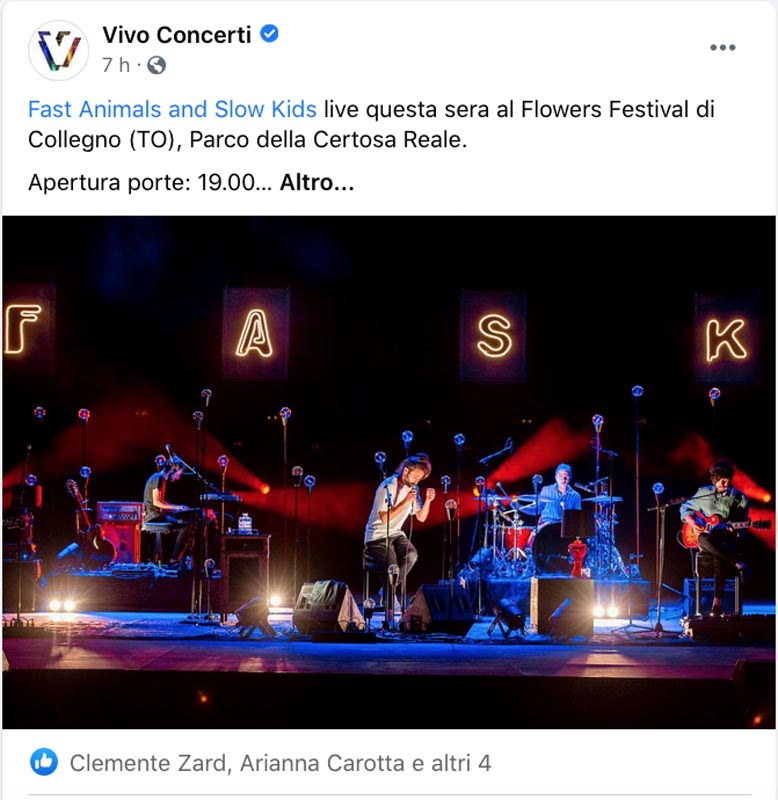Expand the post text with Altro...
This screenshot has height=800, width=778.
(316, 182)
